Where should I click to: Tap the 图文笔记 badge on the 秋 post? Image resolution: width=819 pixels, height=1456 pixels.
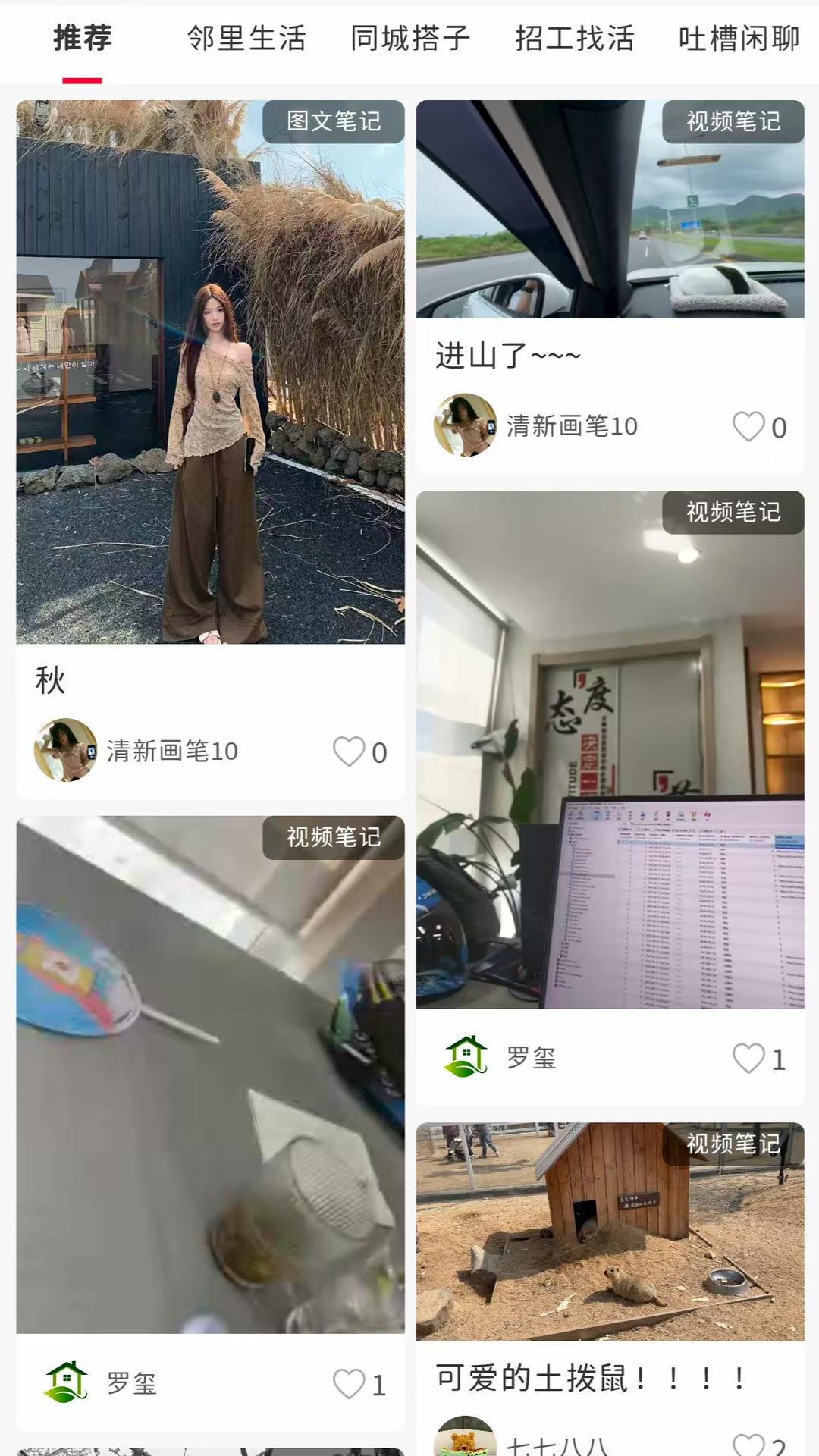(x=335, y=122)
